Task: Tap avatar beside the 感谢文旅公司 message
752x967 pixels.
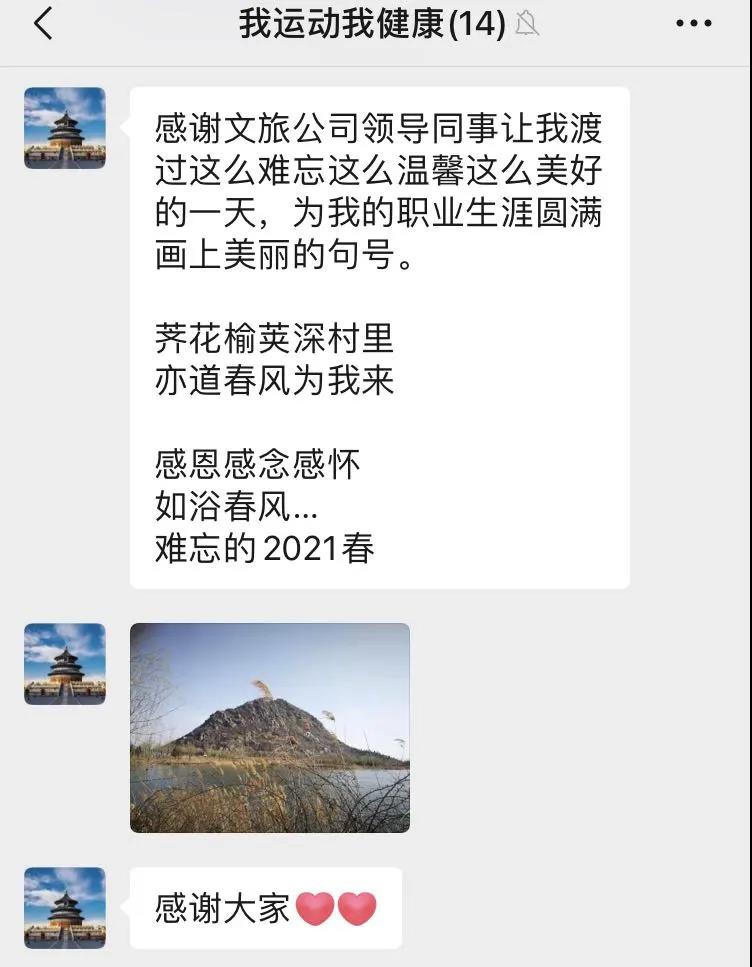Action: [65, 128]
